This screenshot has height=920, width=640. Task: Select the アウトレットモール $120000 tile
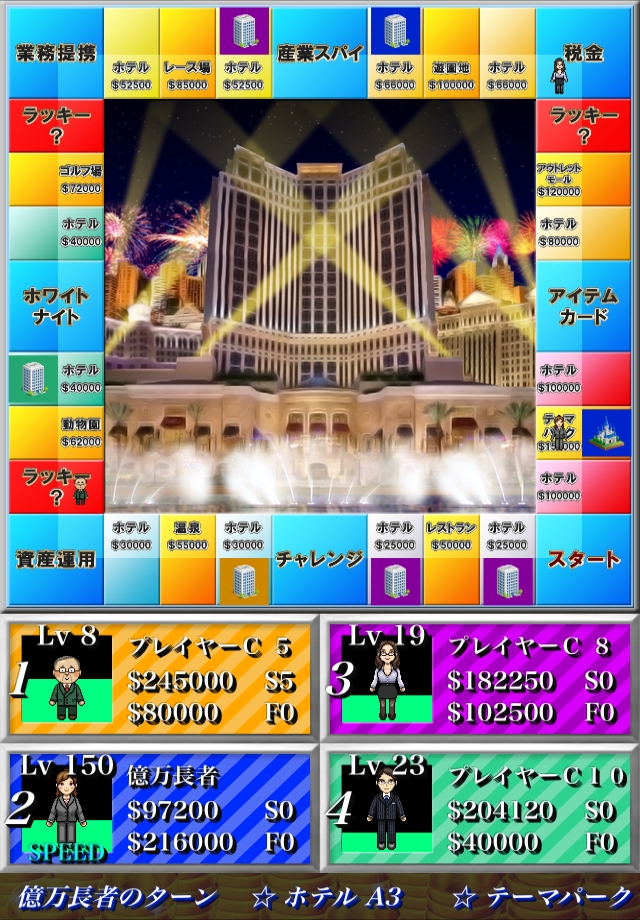tap(584, 179)
